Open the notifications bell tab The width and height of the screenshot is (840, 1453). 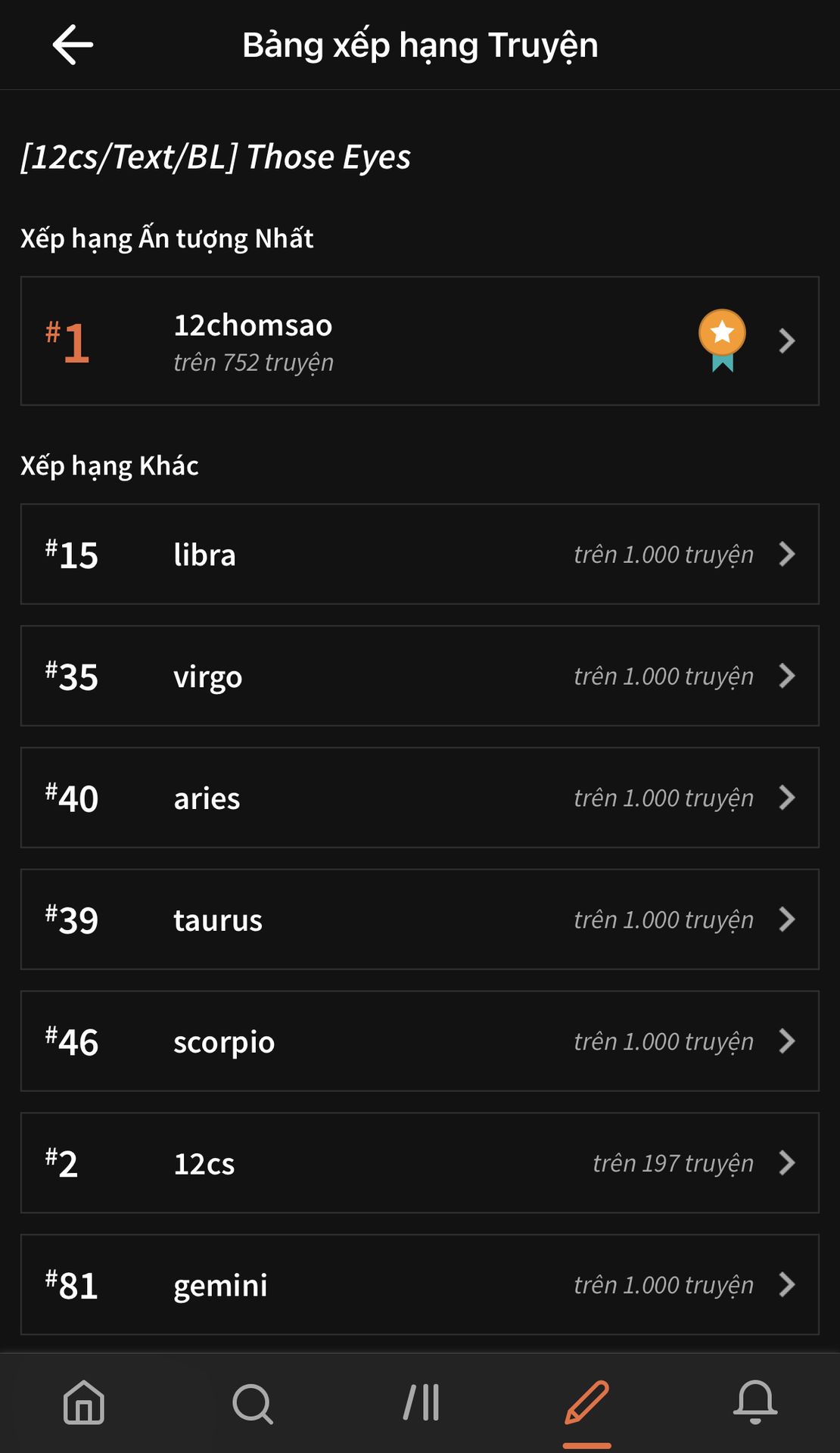coord(755,1402)
